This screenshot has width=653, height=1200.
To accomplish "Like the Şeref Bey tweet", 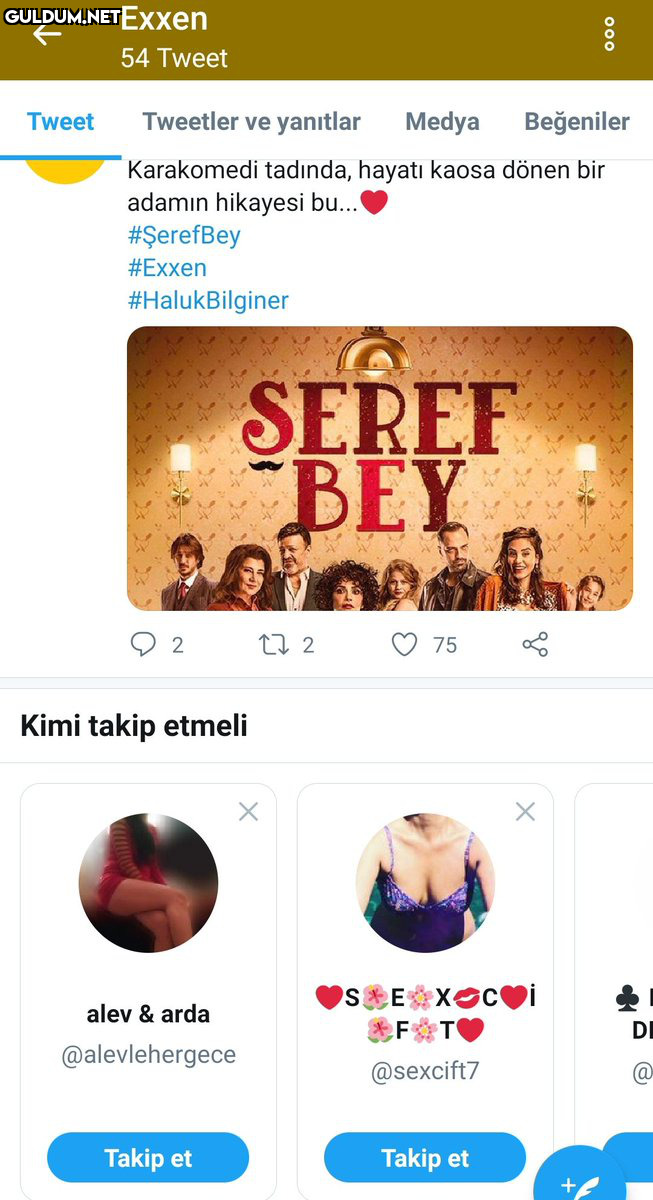I will [x=404, y=644].
